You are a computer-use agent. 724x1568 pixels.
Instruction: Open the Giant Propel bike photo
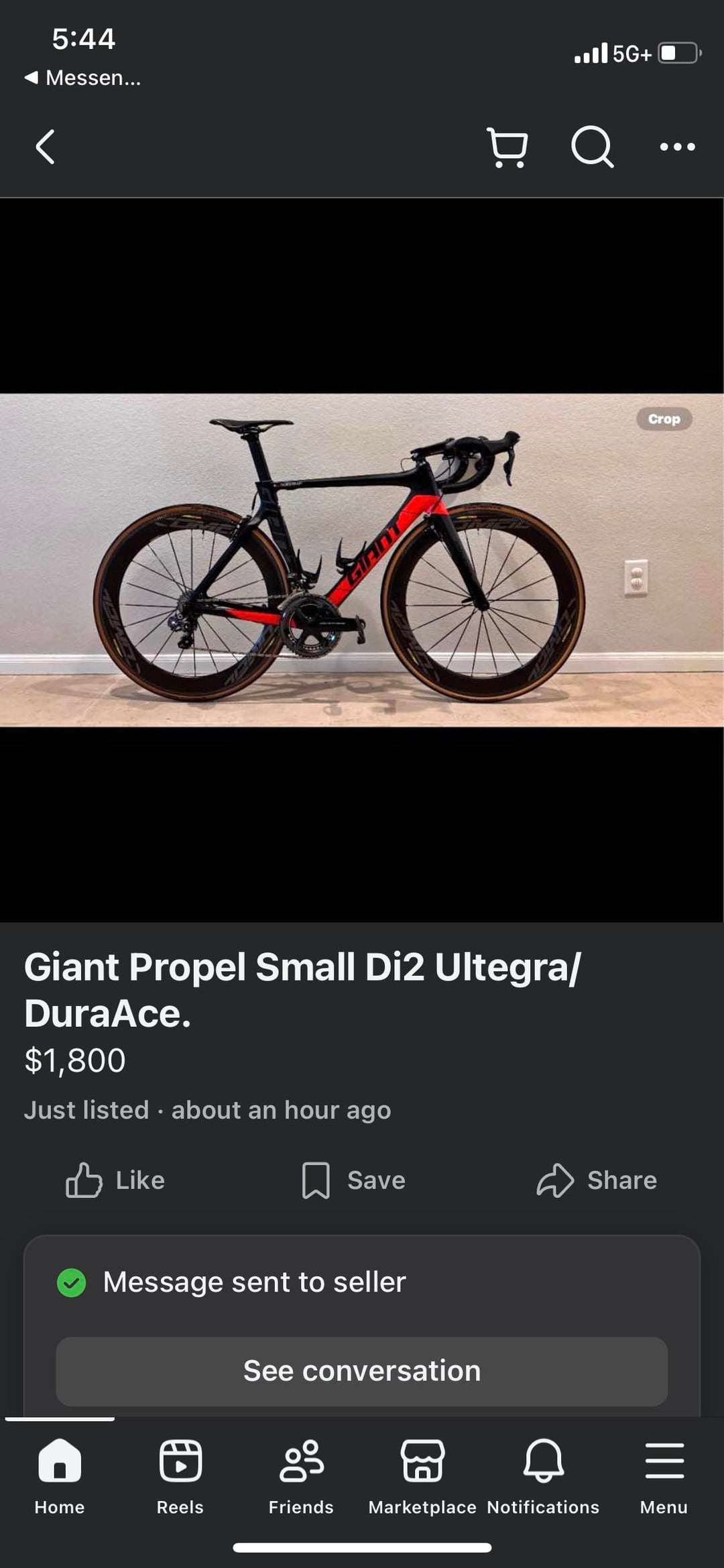click(362, 560)
